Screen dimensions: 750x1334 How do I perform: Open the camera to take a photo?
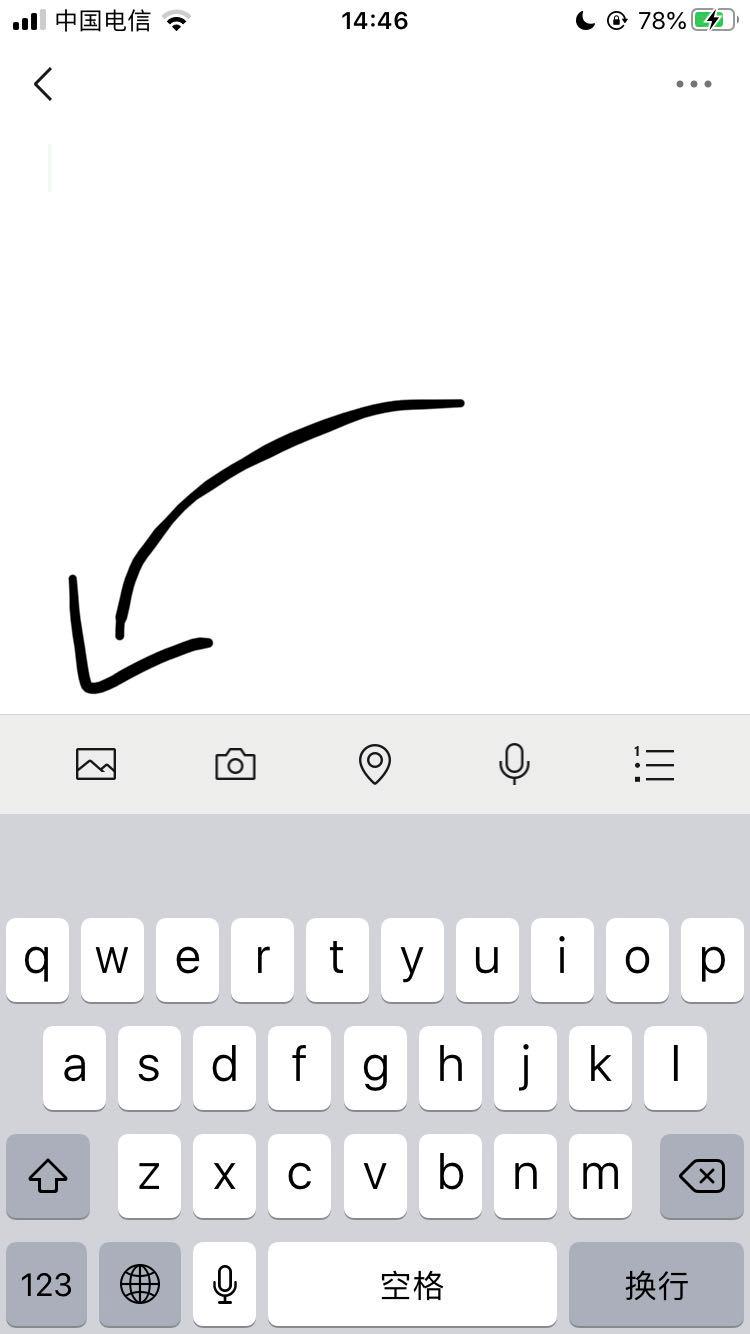coord(235,764)
